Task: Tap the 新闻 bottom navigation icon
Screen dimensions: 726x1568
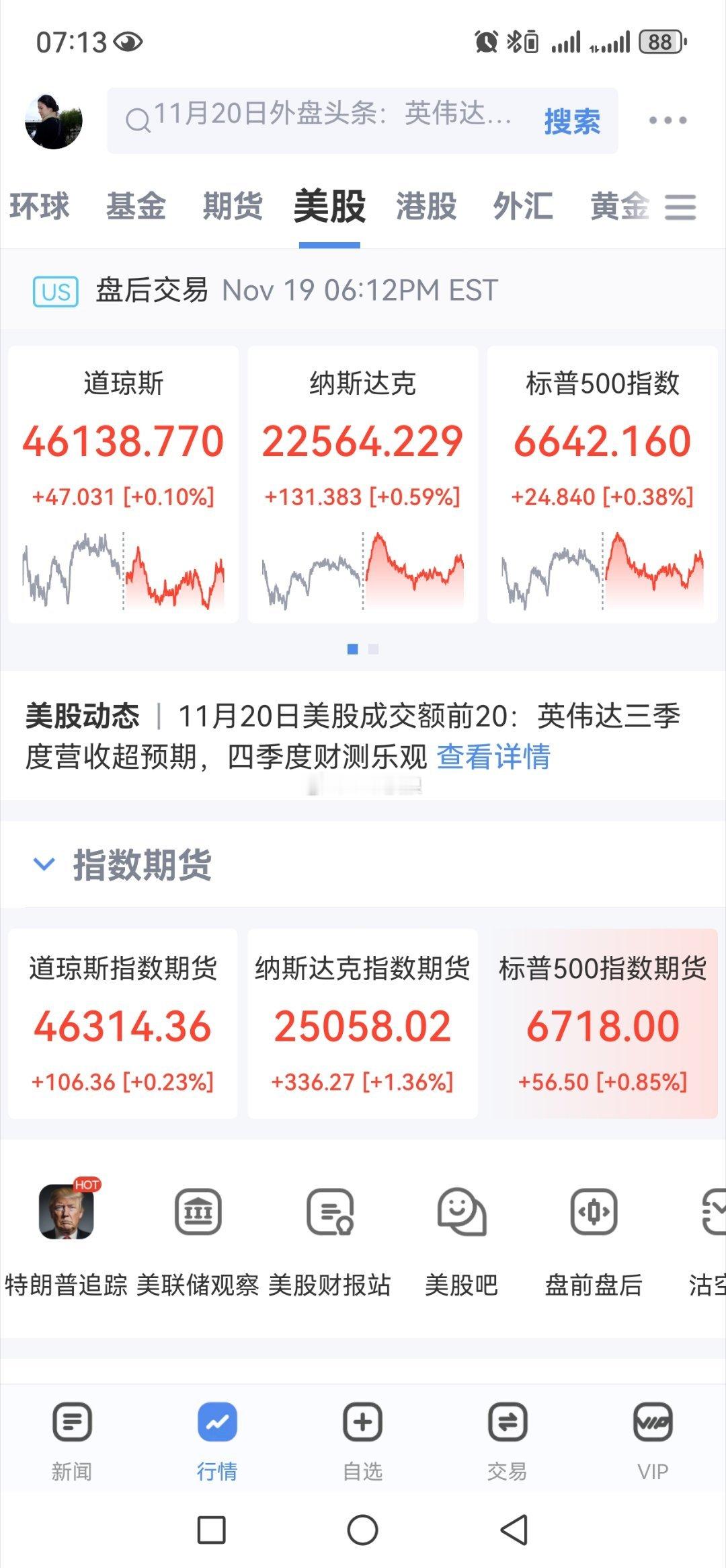Action: coord(73,1424)
